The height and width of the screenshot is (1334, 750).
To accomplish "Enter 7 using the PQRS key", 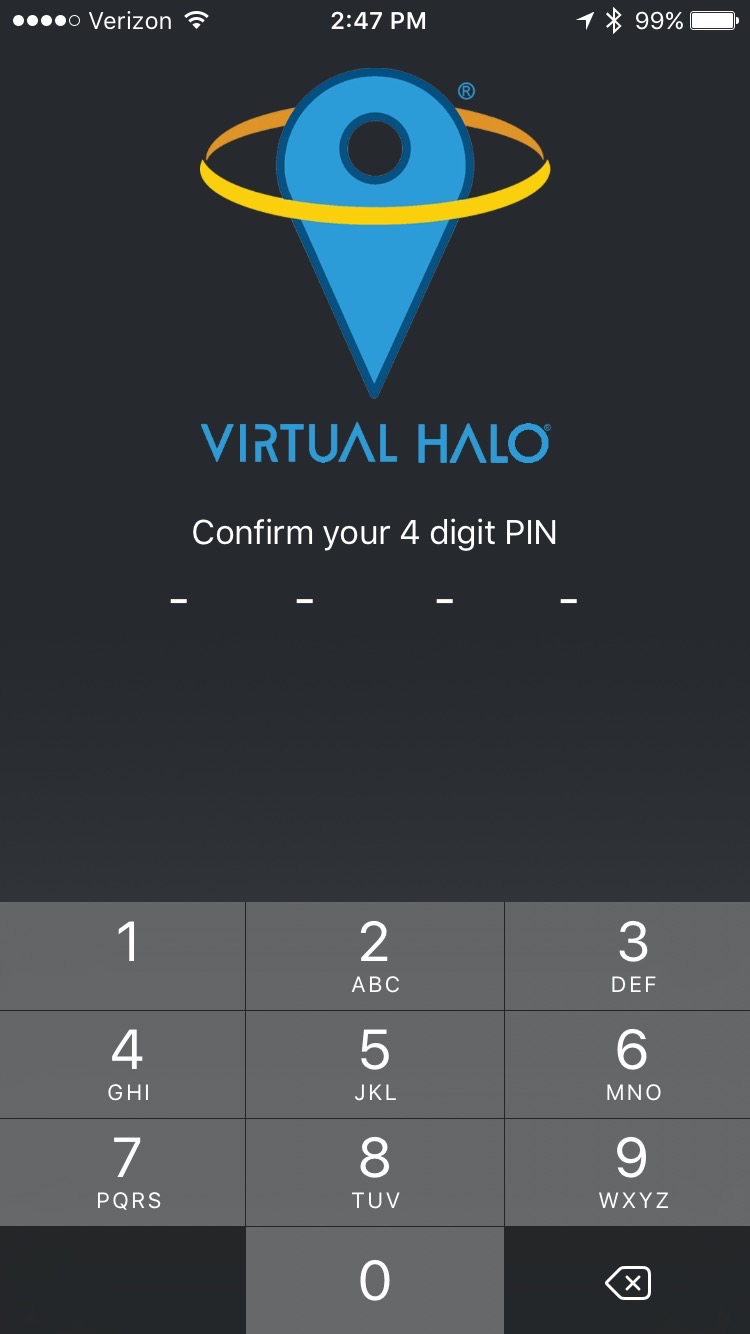I will pyautogui.click(x=122, y=1172).
